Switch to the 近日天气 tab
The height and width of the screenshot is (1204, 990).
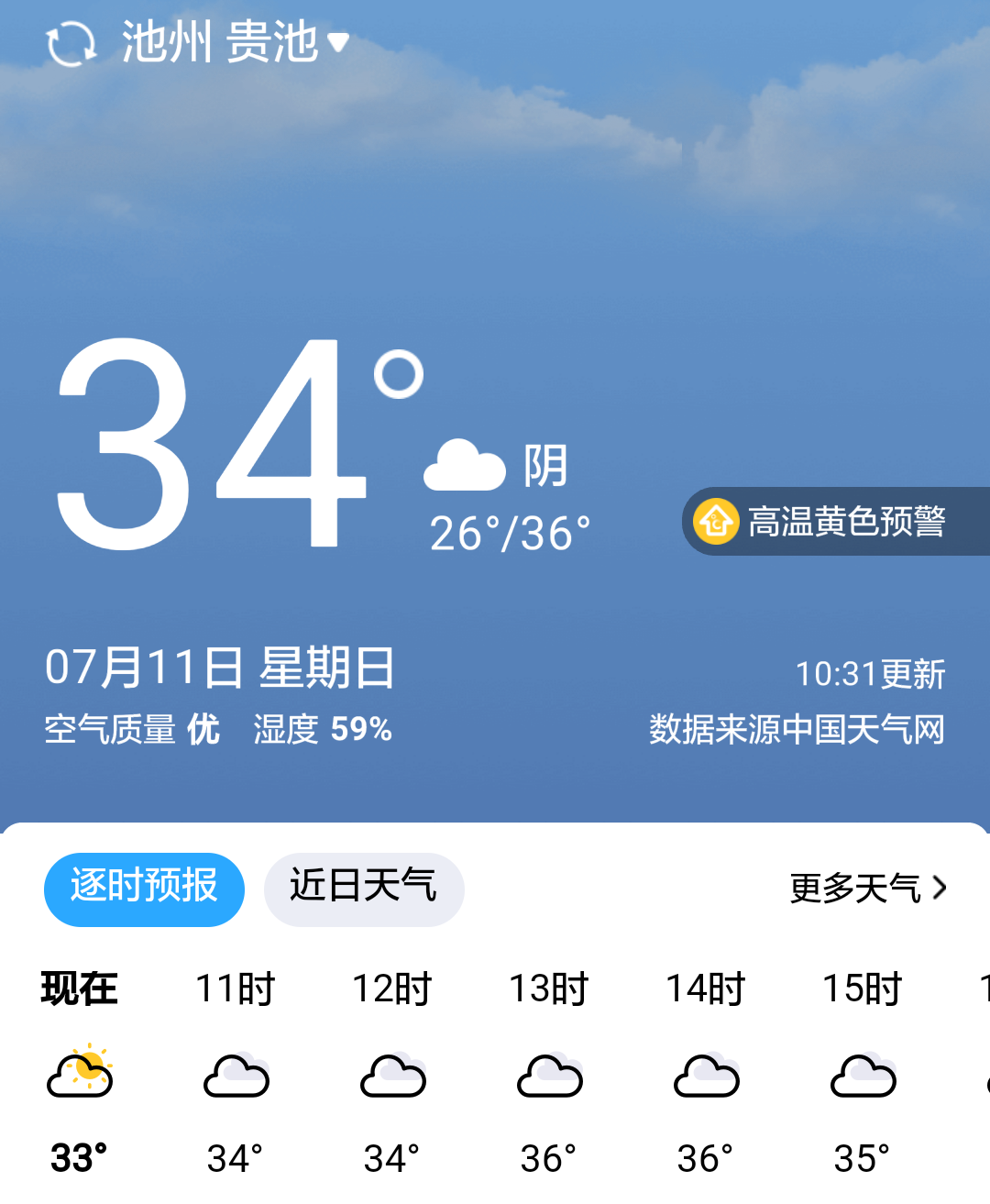coord(363,889)
